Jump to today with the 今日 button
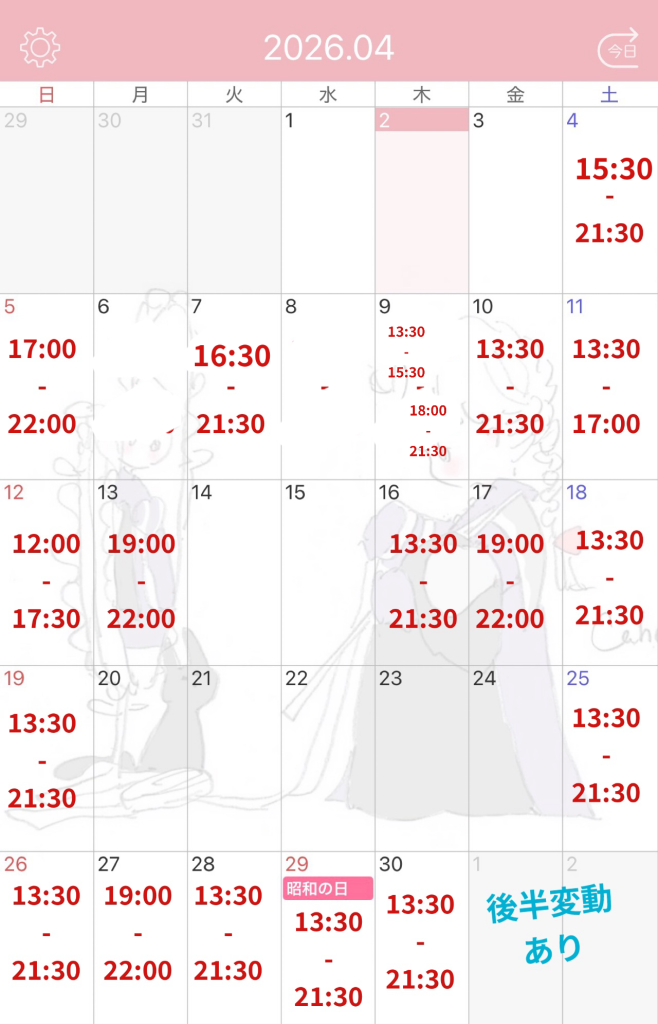Viewport: 658px width, 1024px height. 617,48
